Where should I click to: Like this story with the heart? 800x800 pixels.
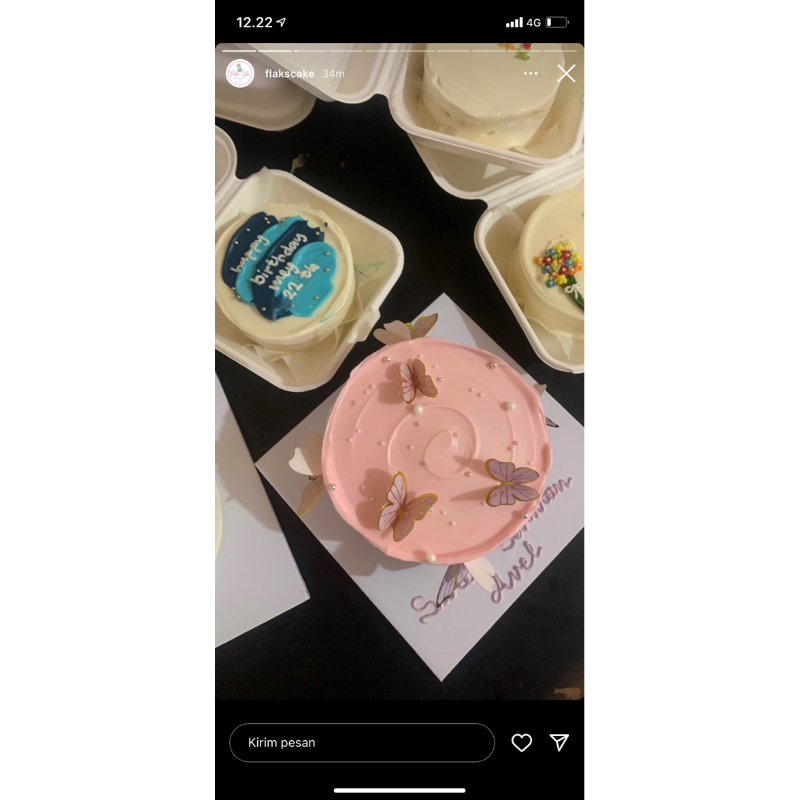point(522,743)
